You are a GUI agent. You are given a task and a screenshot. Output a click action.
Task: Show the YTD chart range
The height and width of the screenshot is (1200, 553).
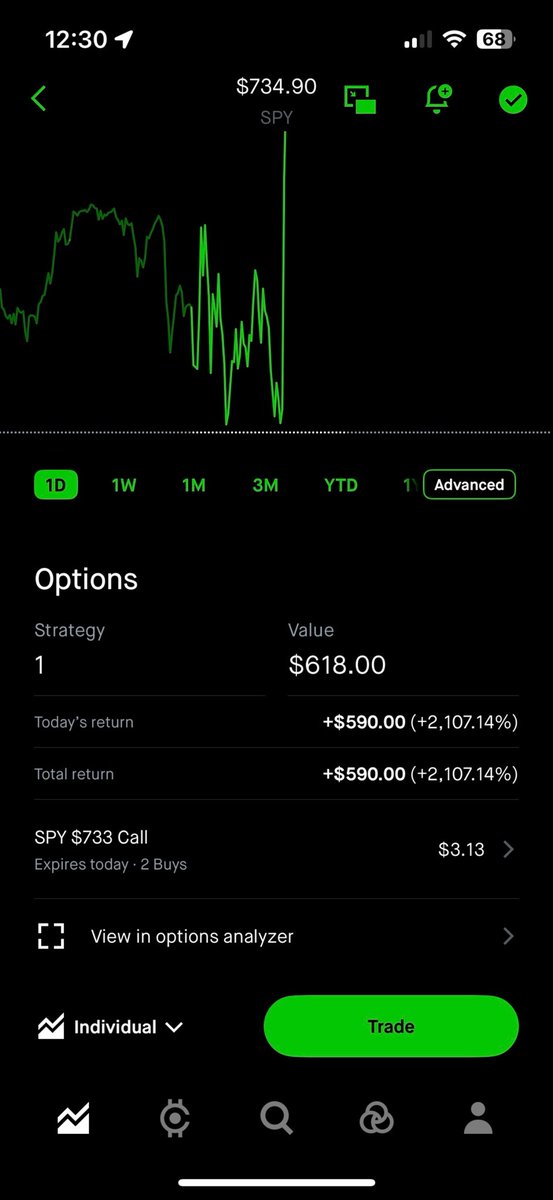click(341, 485)
